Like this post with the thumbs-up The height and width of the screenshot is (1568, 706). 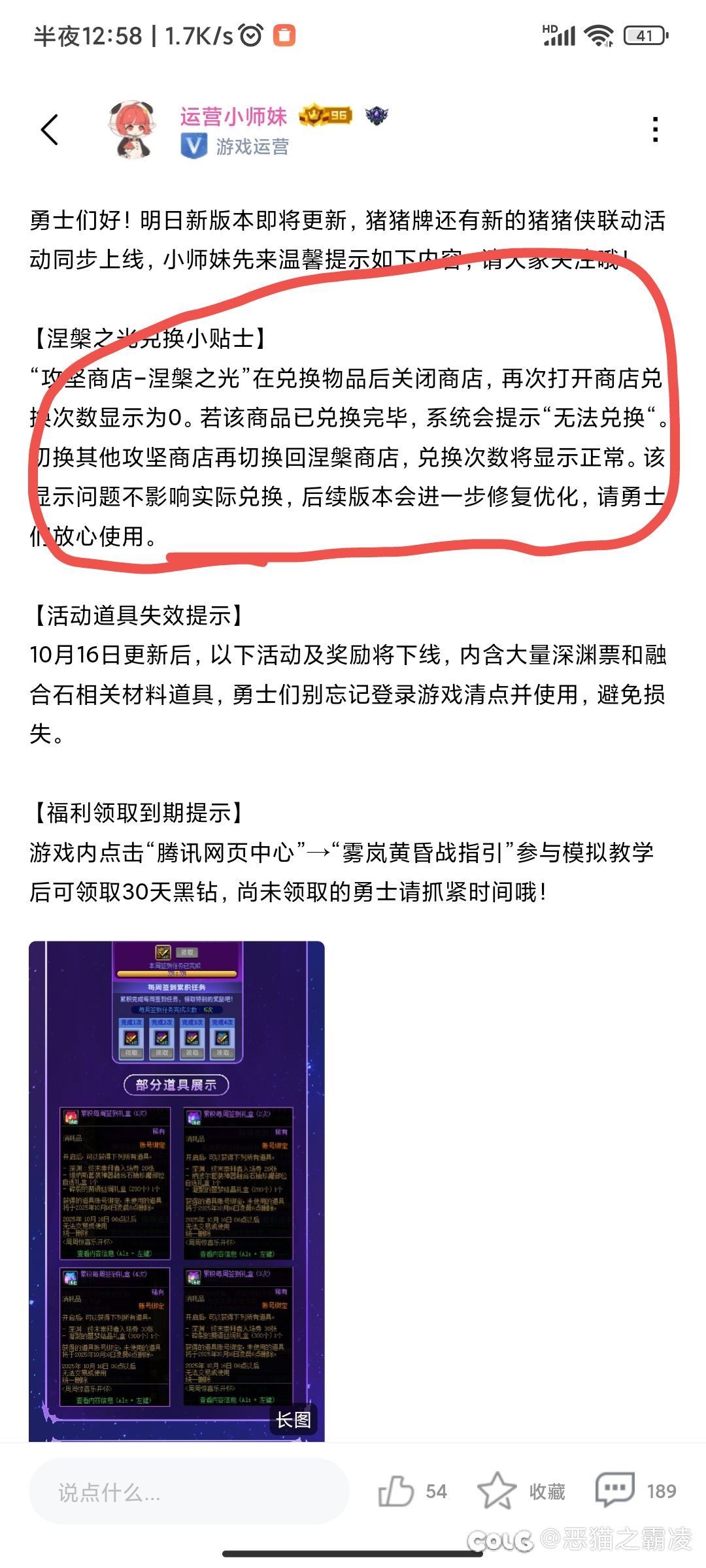click(x=396, y=1491)
